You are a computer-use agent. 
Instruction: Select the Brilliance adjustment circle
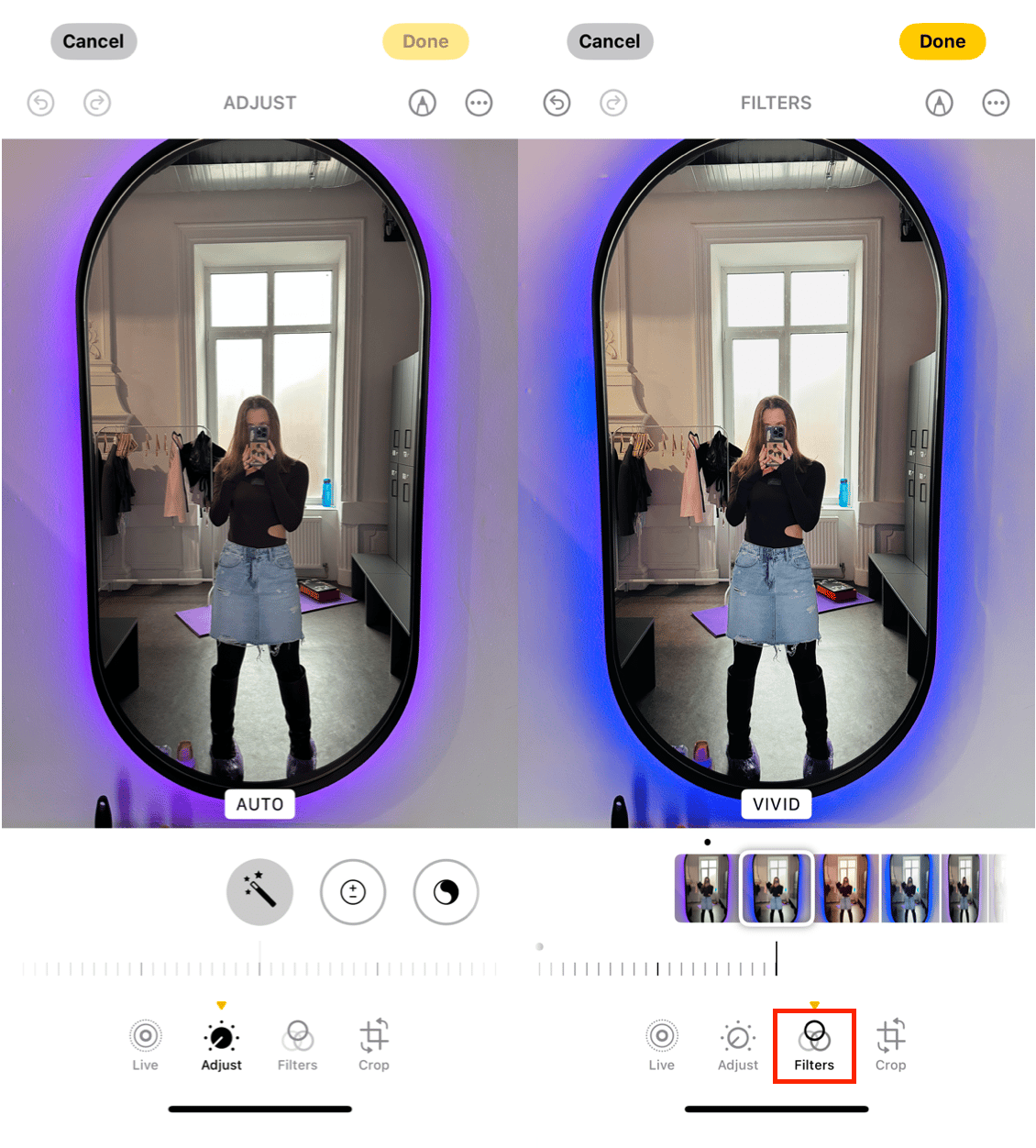(x=446, y=891)
